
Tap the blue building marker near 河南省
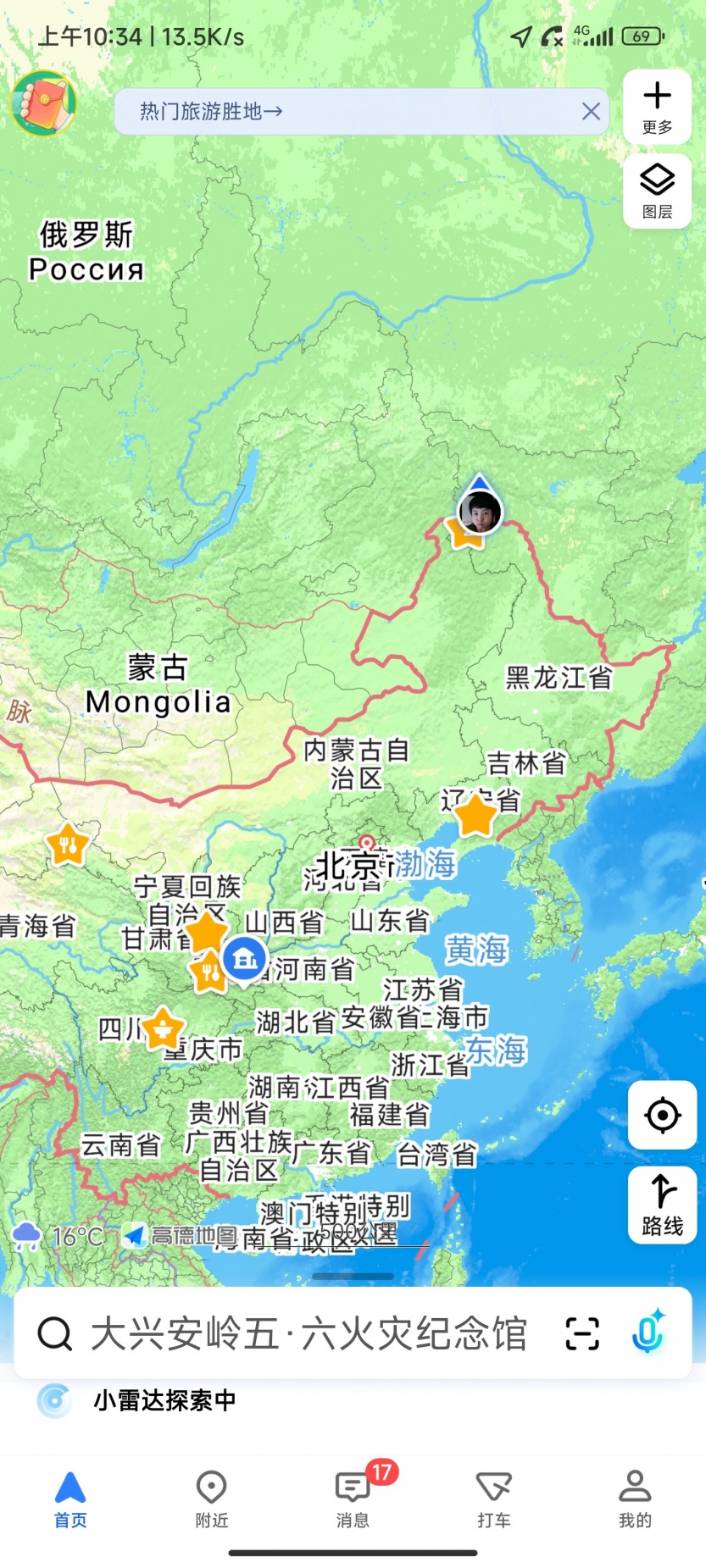pyautogui.click(x=245, y=960)
